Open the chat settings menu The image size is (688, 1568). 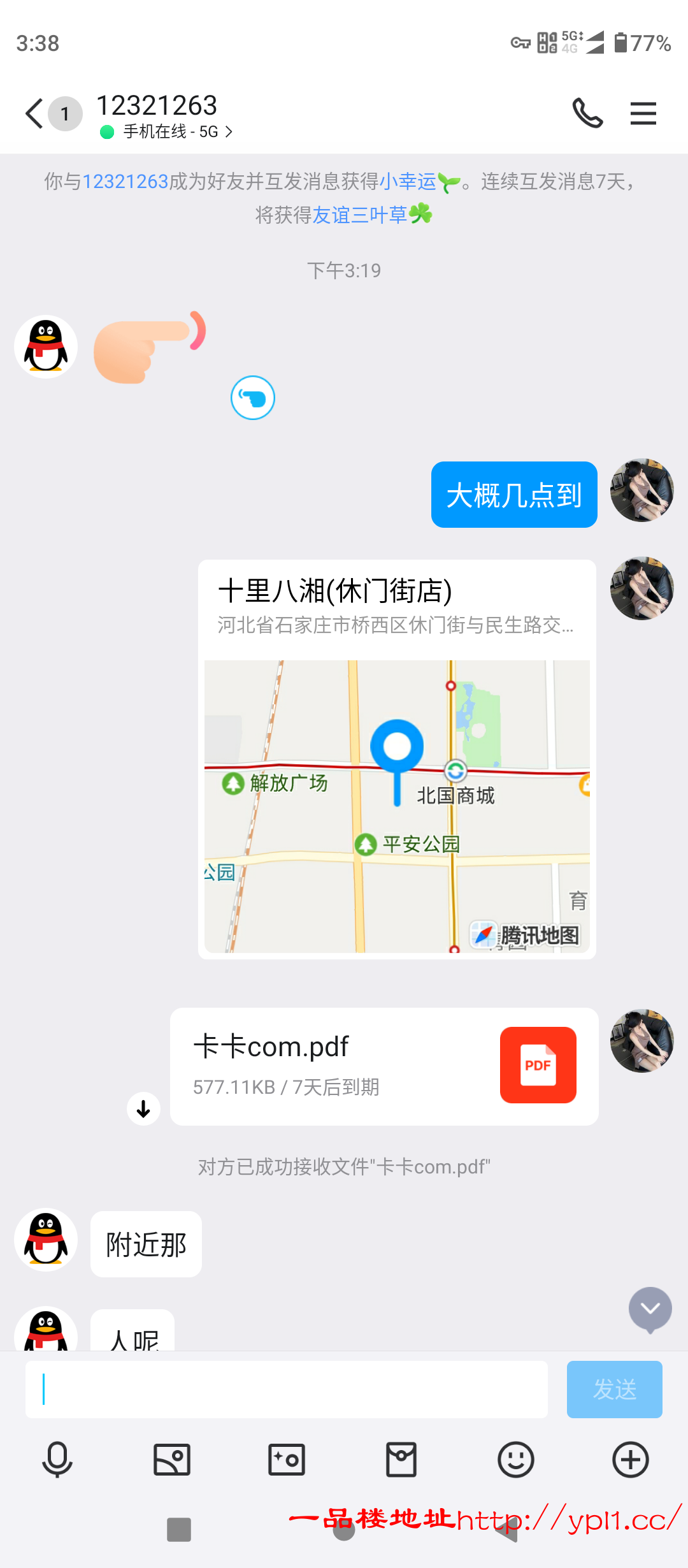pyautogui.click(x=643, y=113)
